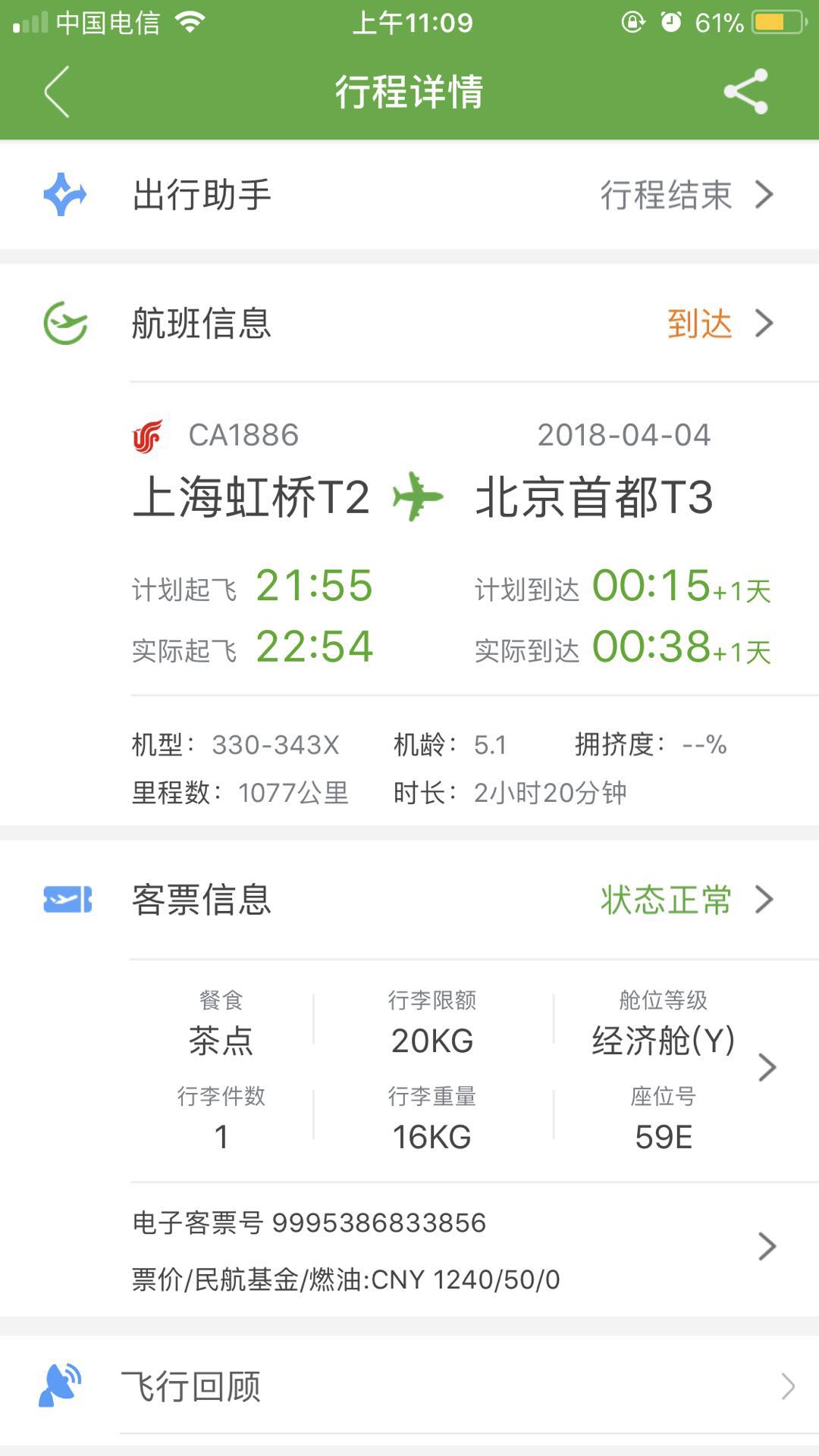819x1456 pixels.
Task: Go back from trip details
Action: (x=57, y=92)
